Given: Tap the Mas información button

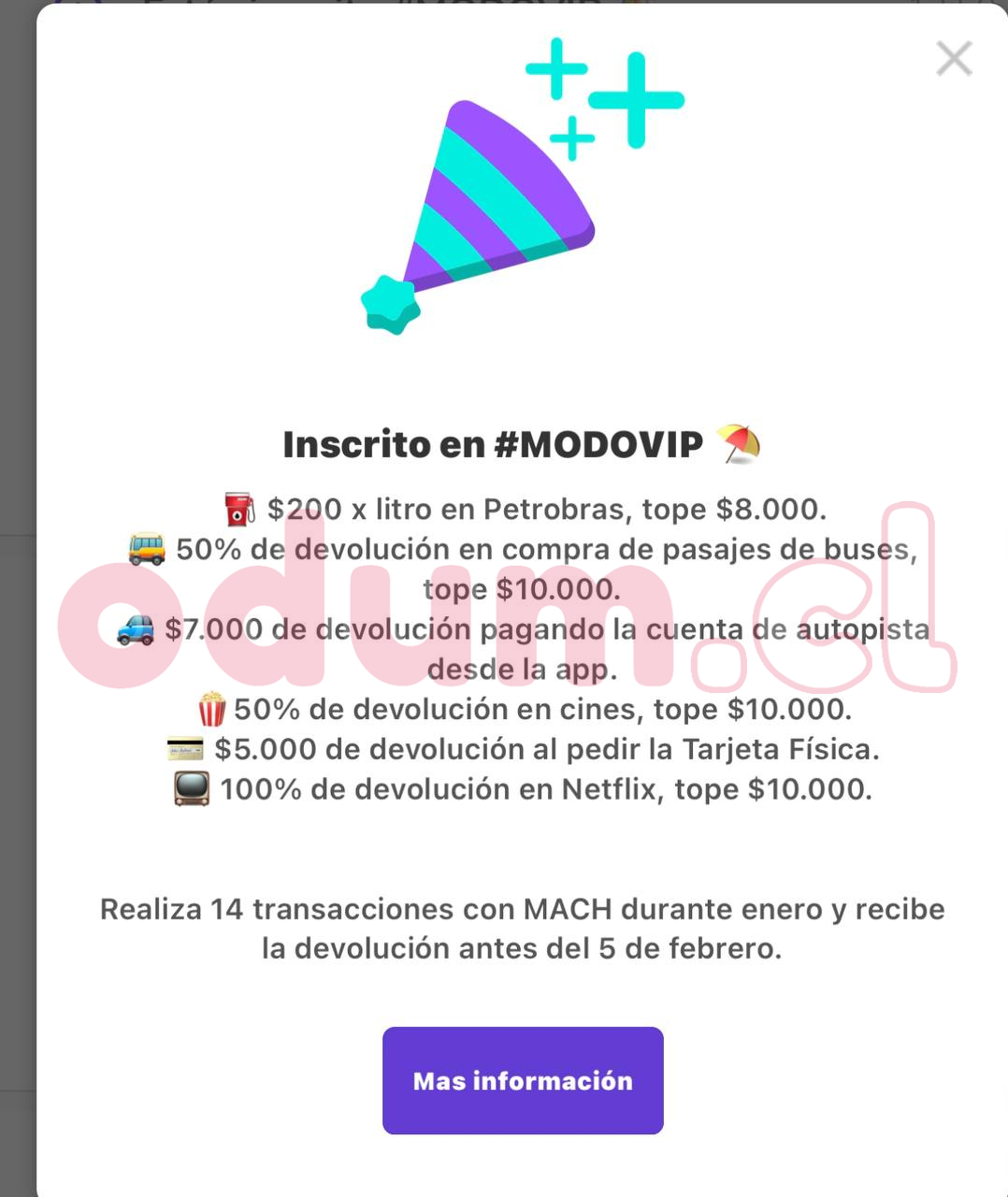Looking at the screenshot, I should tap(523, 1080).
